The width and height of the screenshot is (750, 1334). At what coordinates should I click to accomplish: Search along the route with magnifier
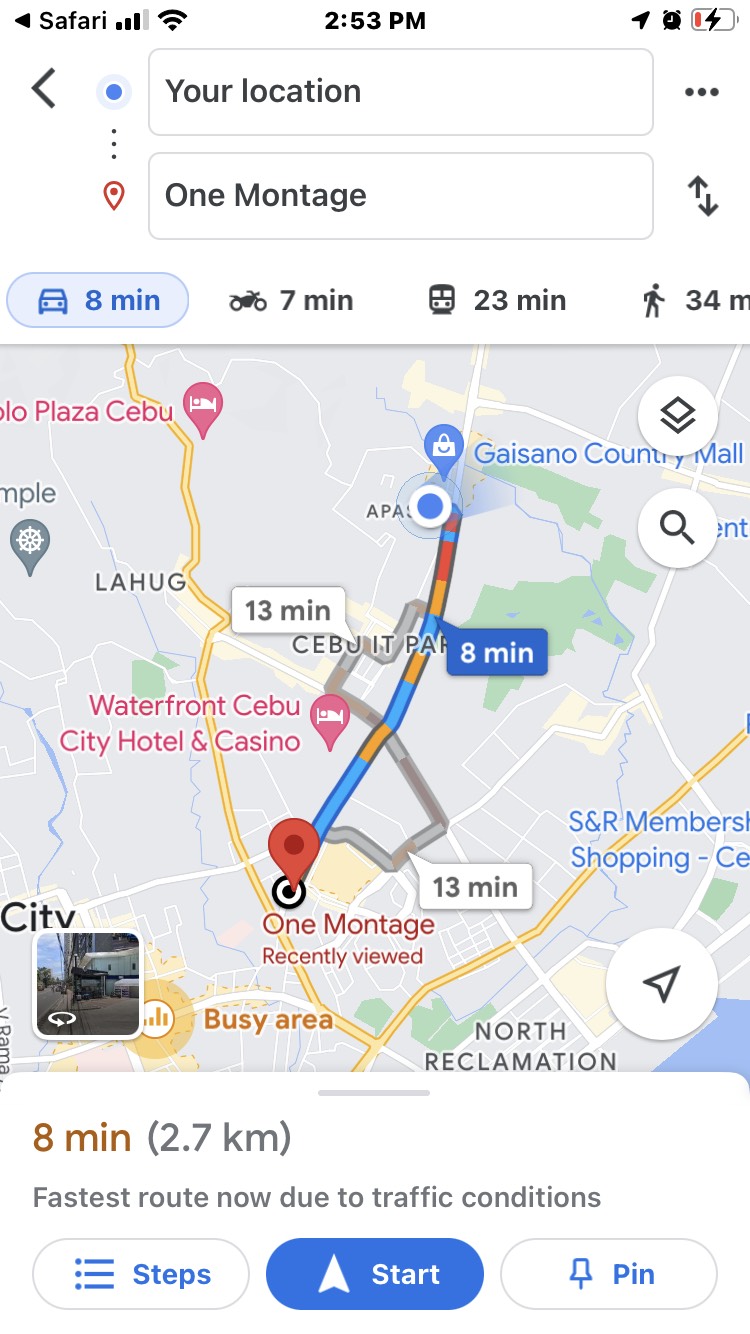tap(677, 527)
